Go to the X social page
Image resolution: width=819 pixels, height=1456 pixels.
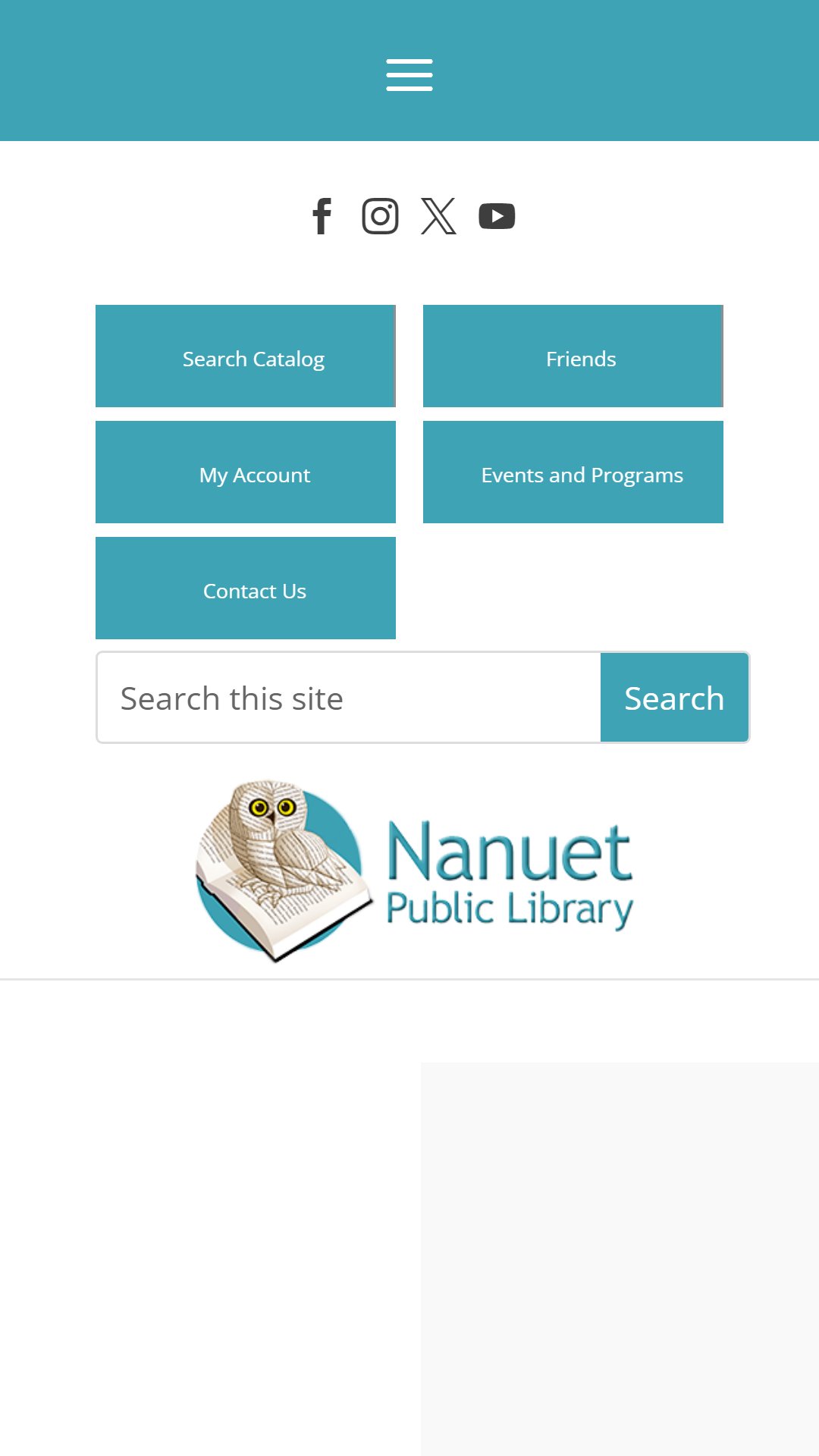[x=438, y=216]
